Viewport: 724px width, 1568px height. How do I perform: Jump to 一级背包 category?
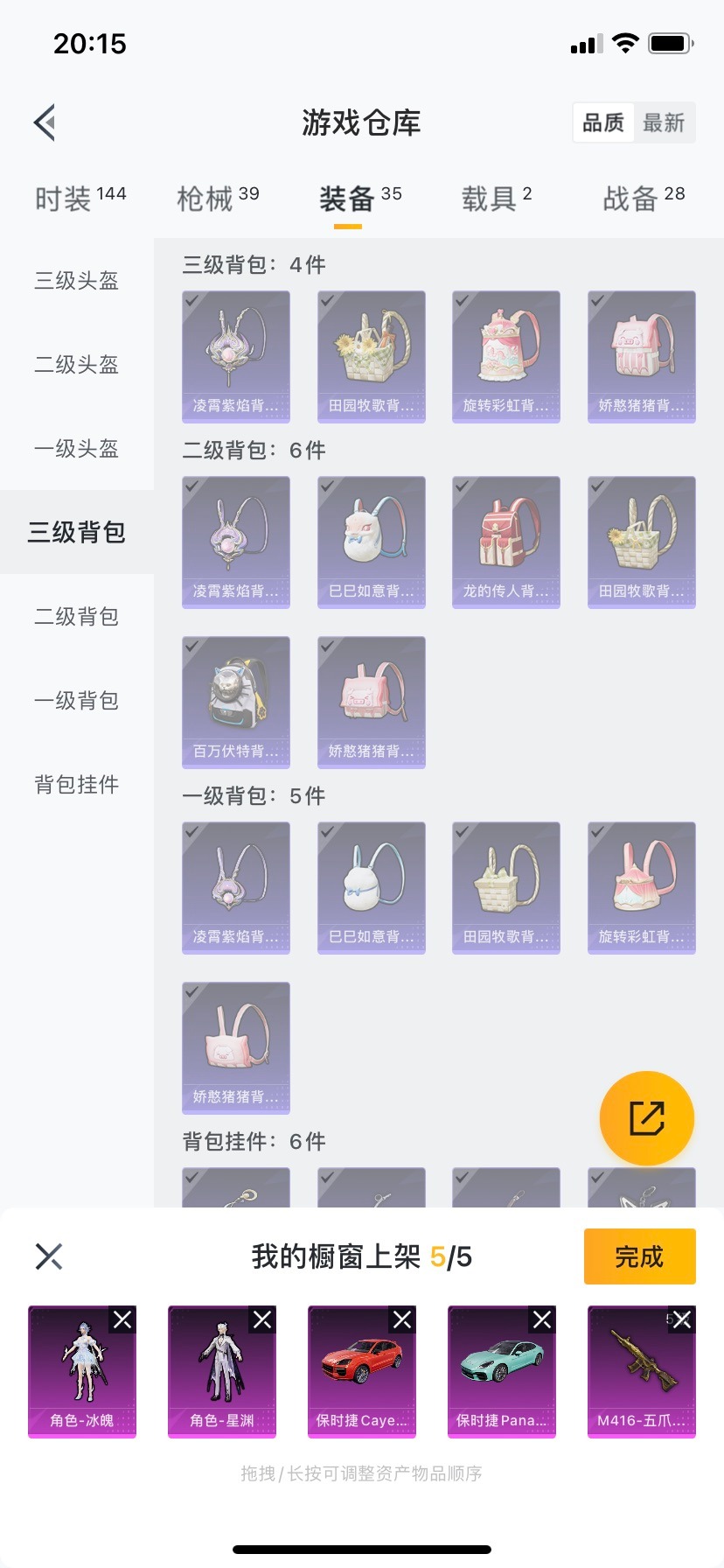[x=77, y=701]
